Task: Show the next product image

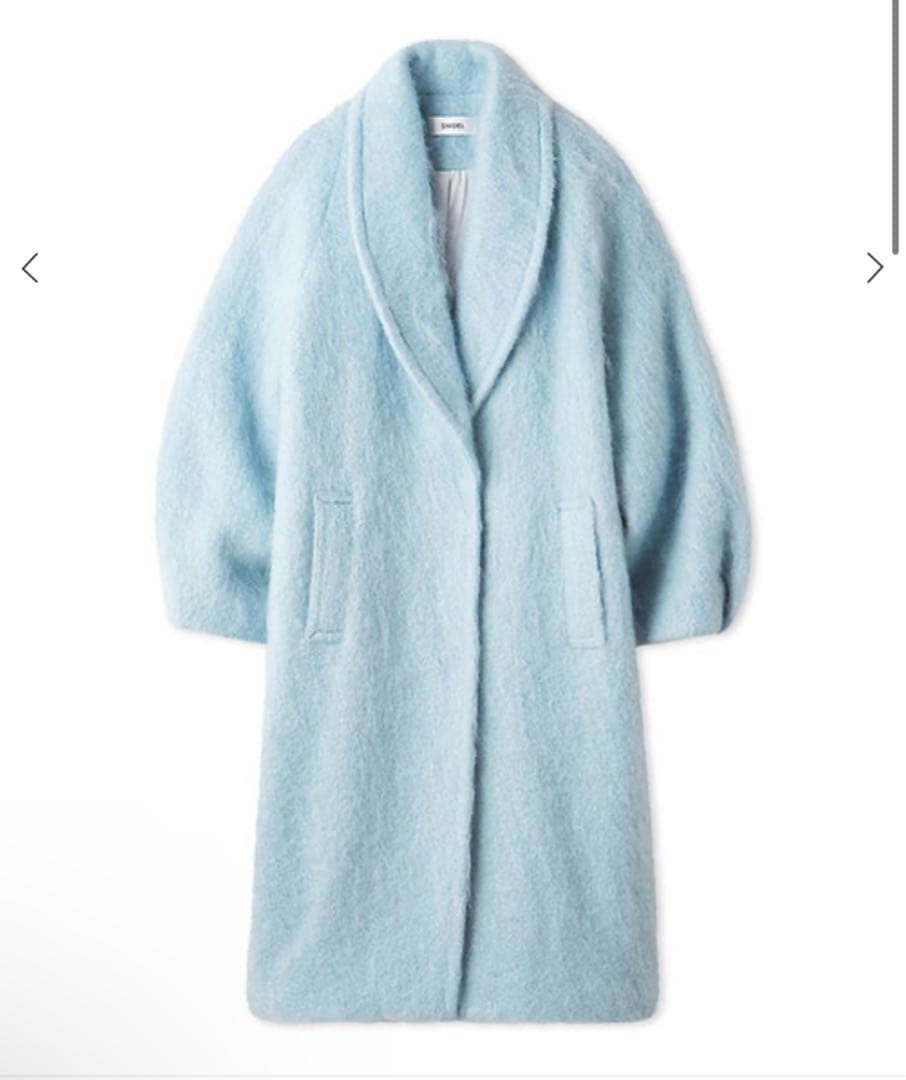Action: 875,267
